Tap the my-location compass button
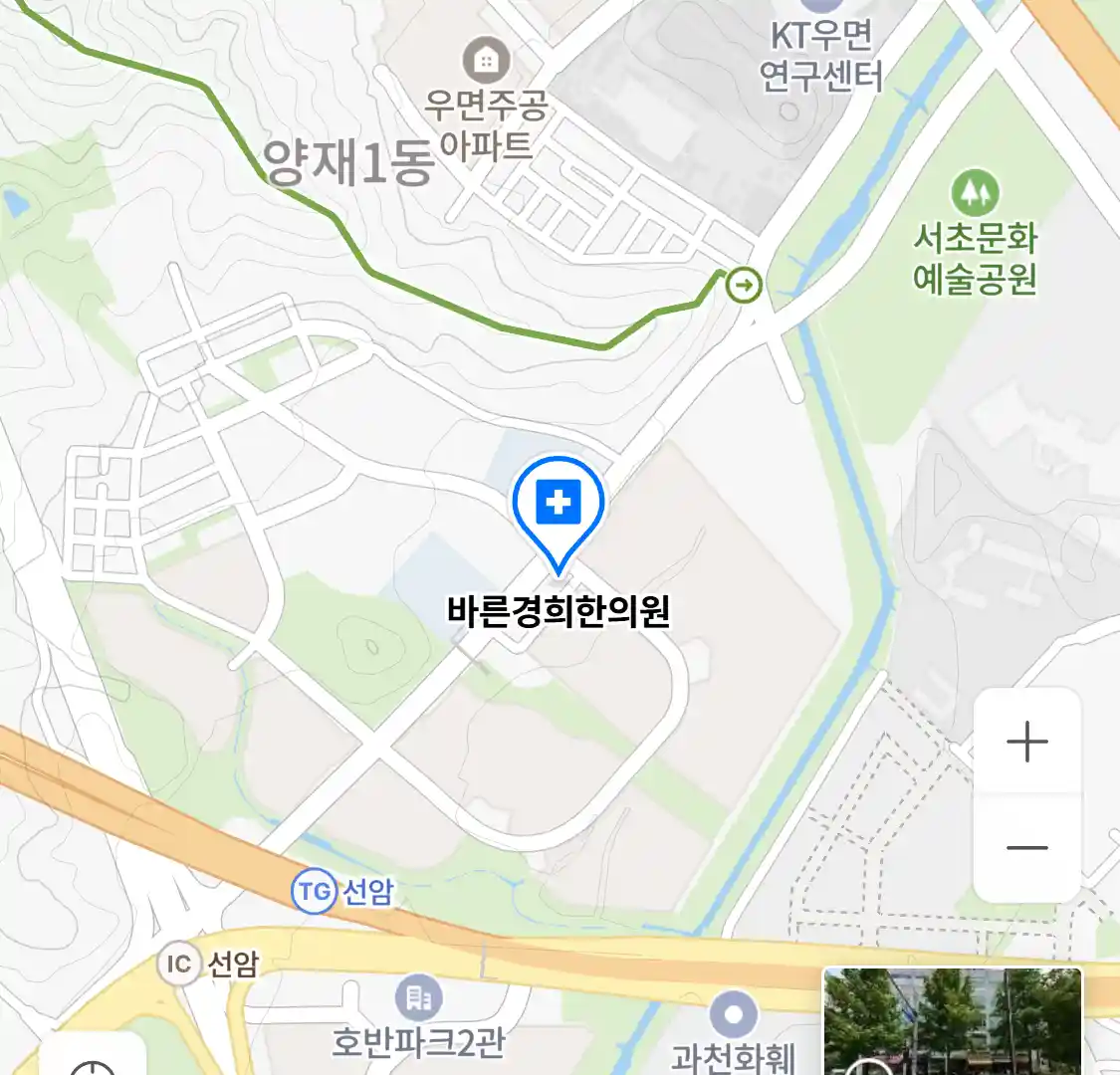The width and height of the screenshot is (1120, 1075). 94,1059
